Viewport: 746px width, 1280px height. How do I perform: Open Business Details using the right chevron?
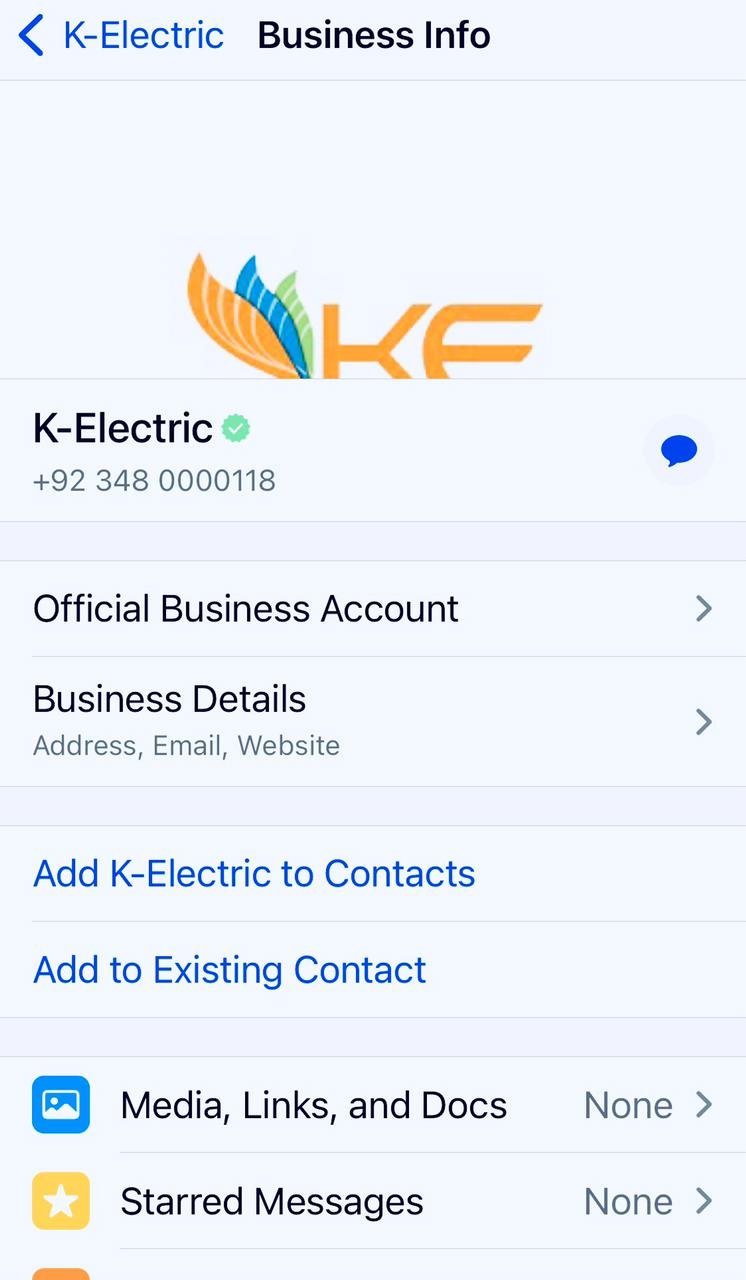[x=704, y=721]
